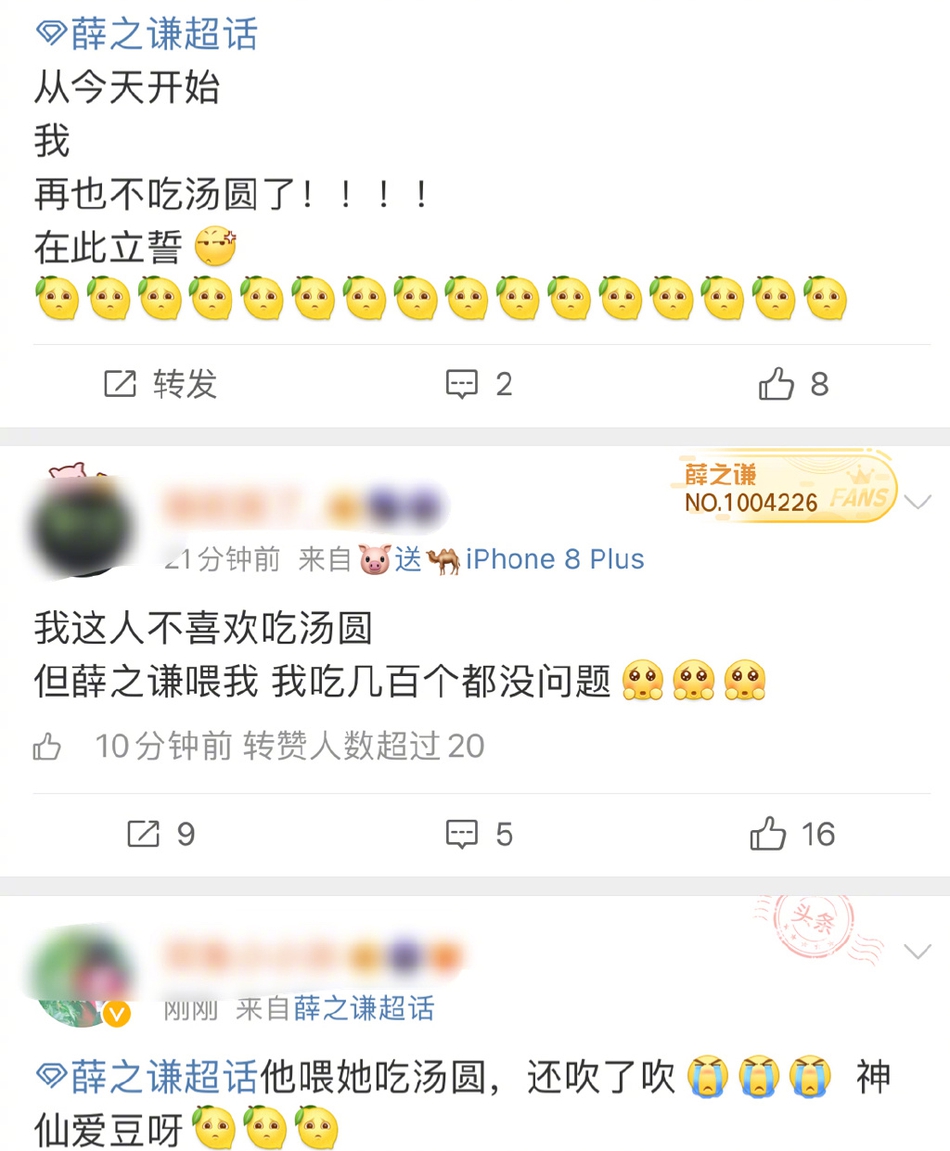Open comments on the post with 2 comments
This screenshot has width=950, height=1151.
click(x=478, y=384)
